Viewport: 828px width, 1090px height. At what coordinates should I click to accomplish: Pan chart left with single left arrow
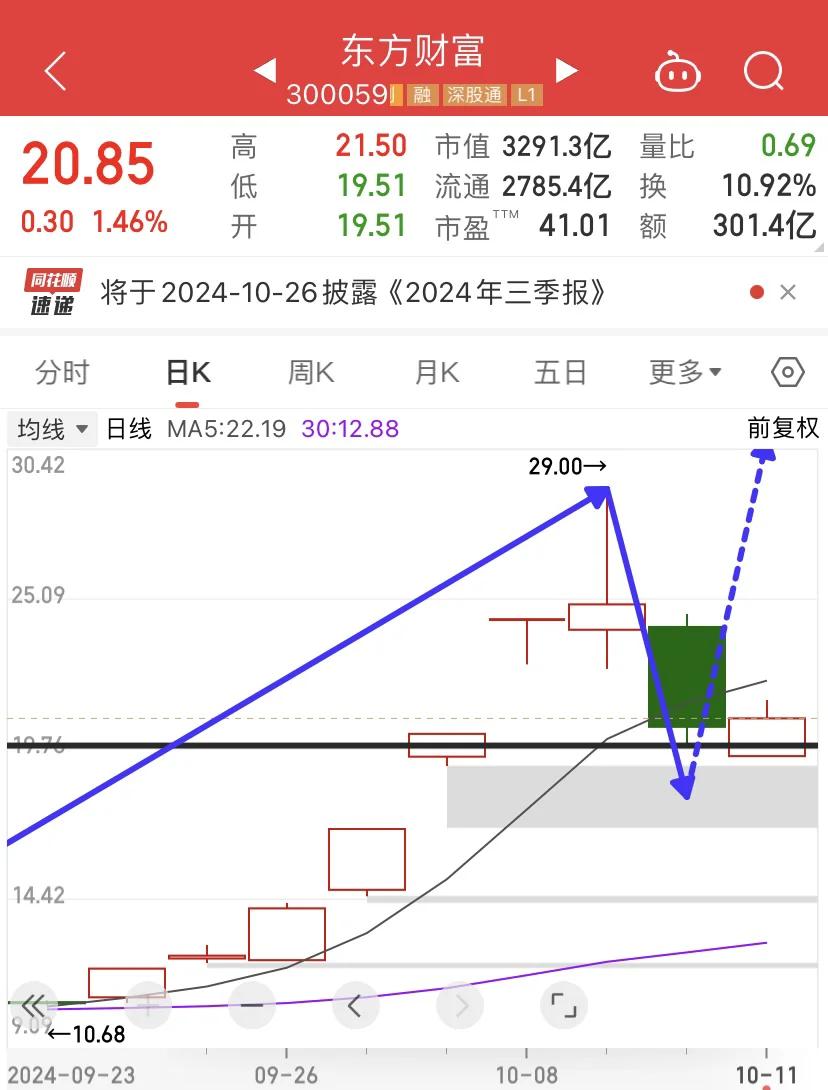pyautogui.click(x=356, y=1005)
